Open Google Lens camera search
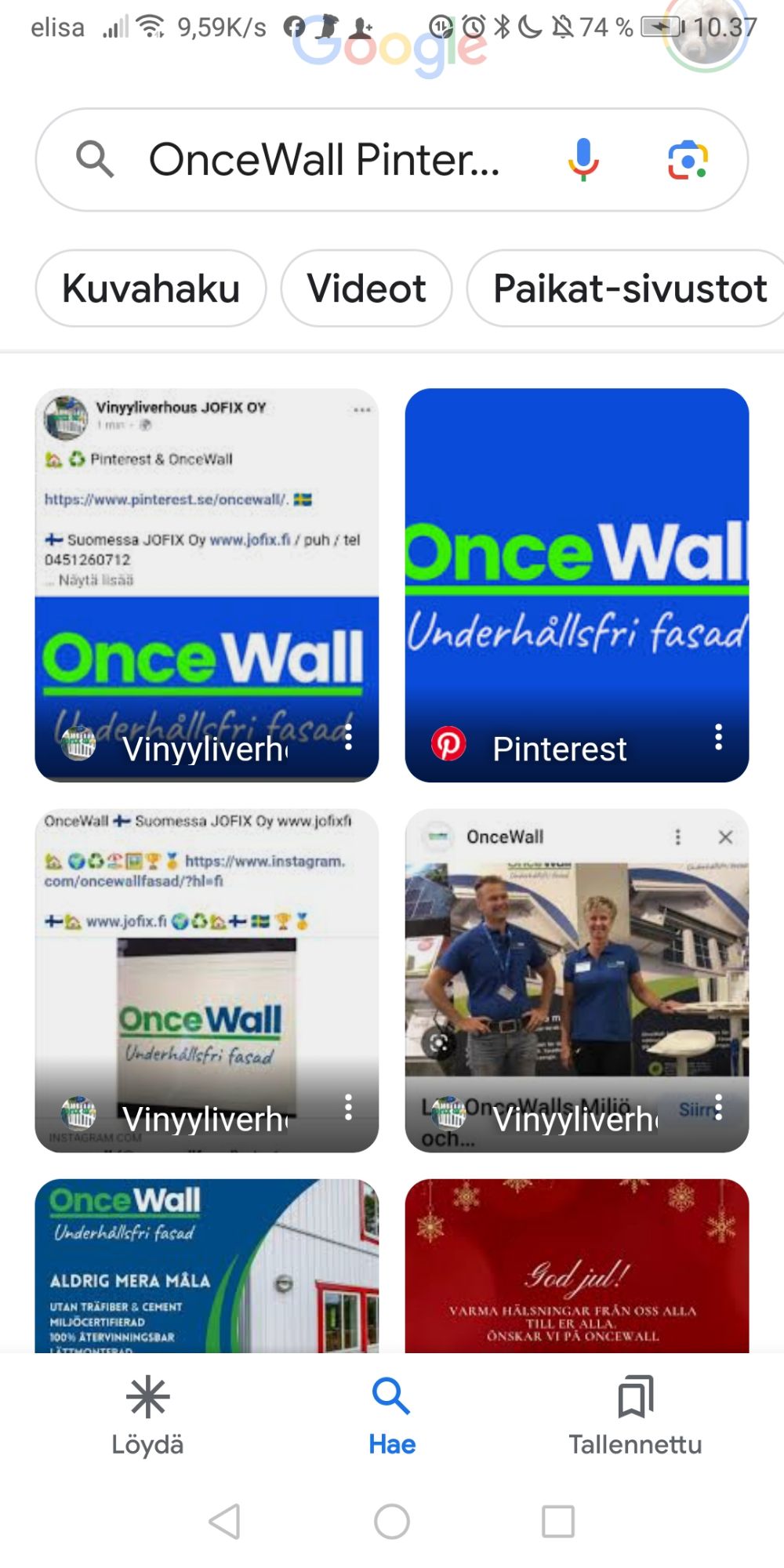Screen dimensions: 784x1568 (x=688, y=160)
